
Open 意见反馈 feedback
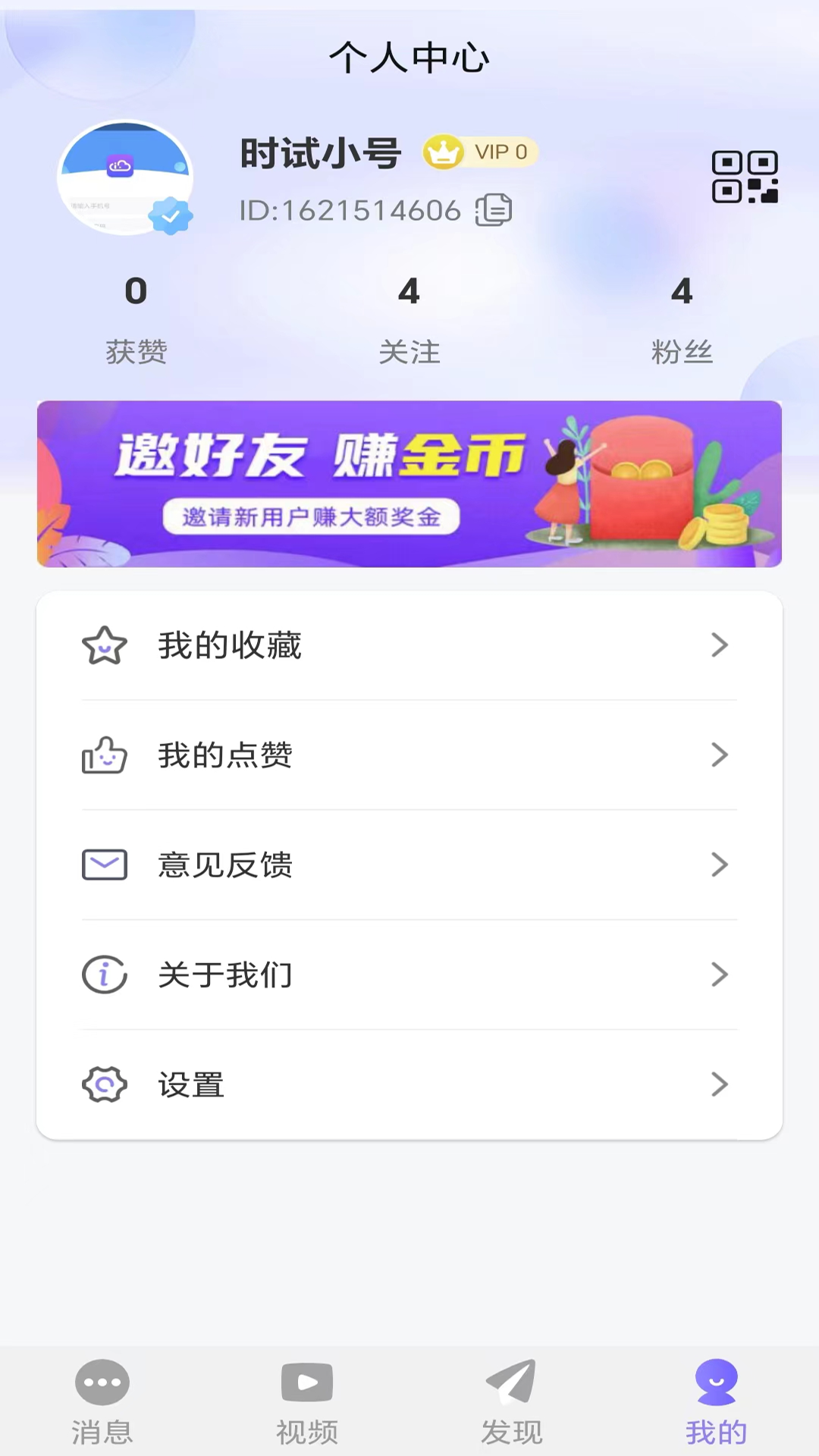[409, 865]
